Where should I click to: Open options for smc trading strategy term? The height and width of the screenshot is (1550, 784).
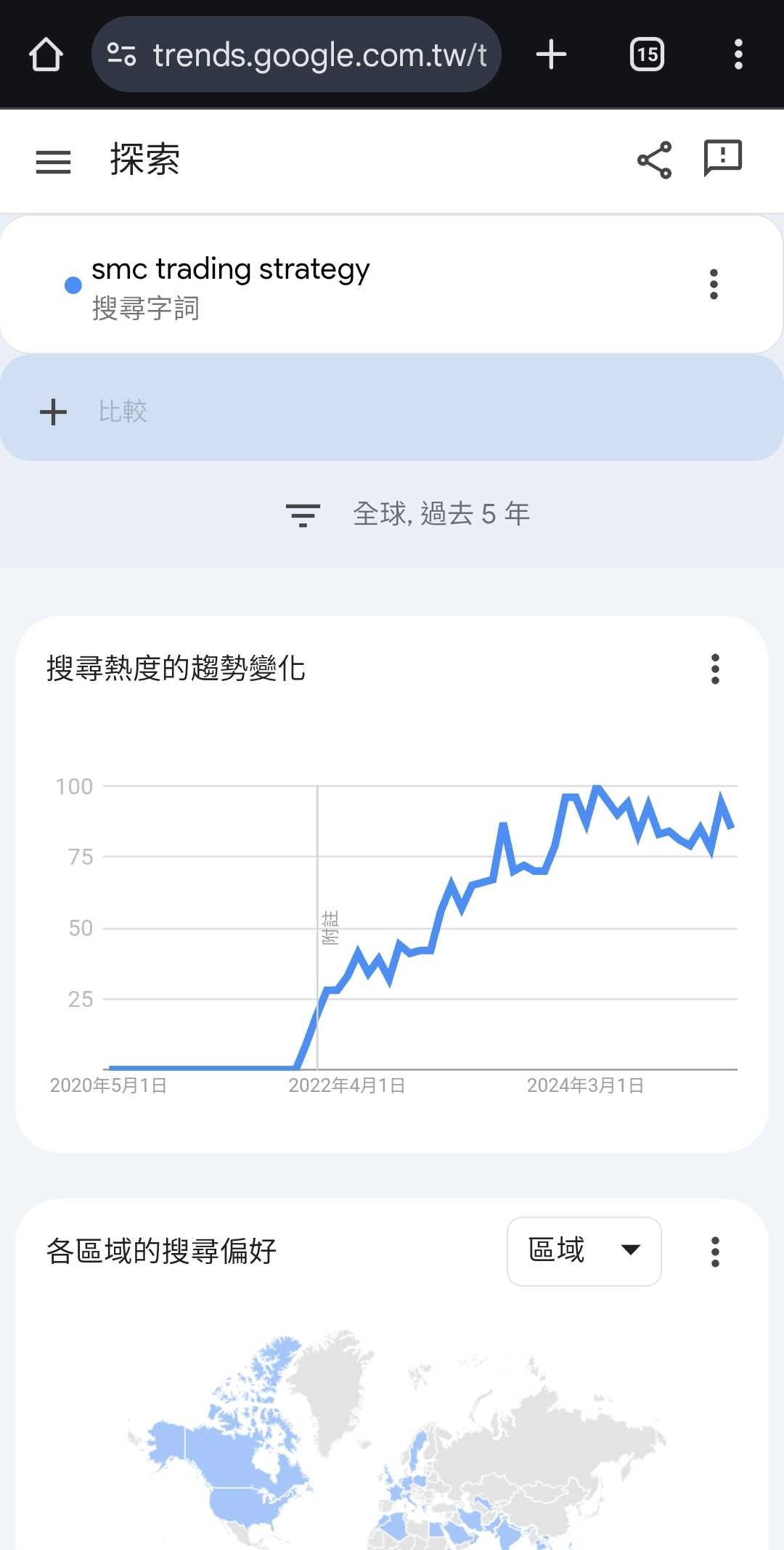714,285
